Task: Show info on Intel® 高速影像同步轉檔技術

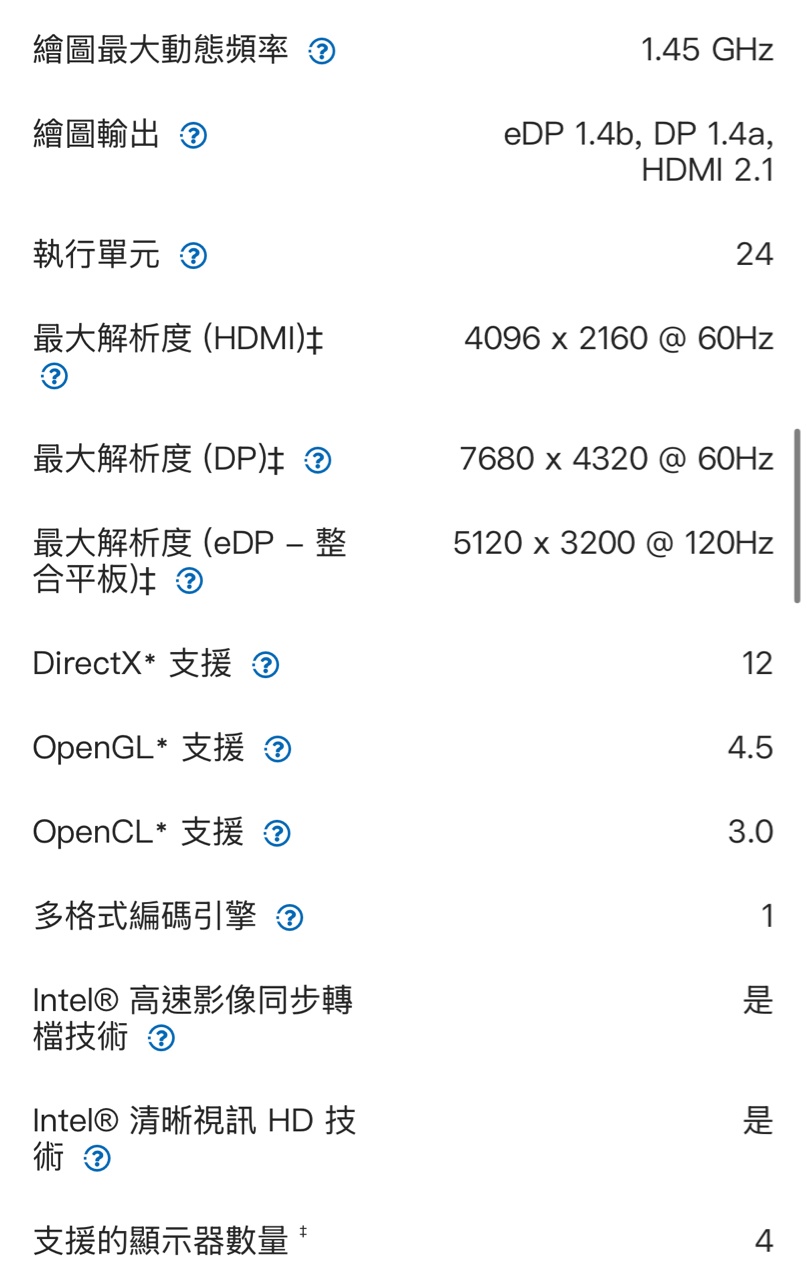Action: (161, 1039)
